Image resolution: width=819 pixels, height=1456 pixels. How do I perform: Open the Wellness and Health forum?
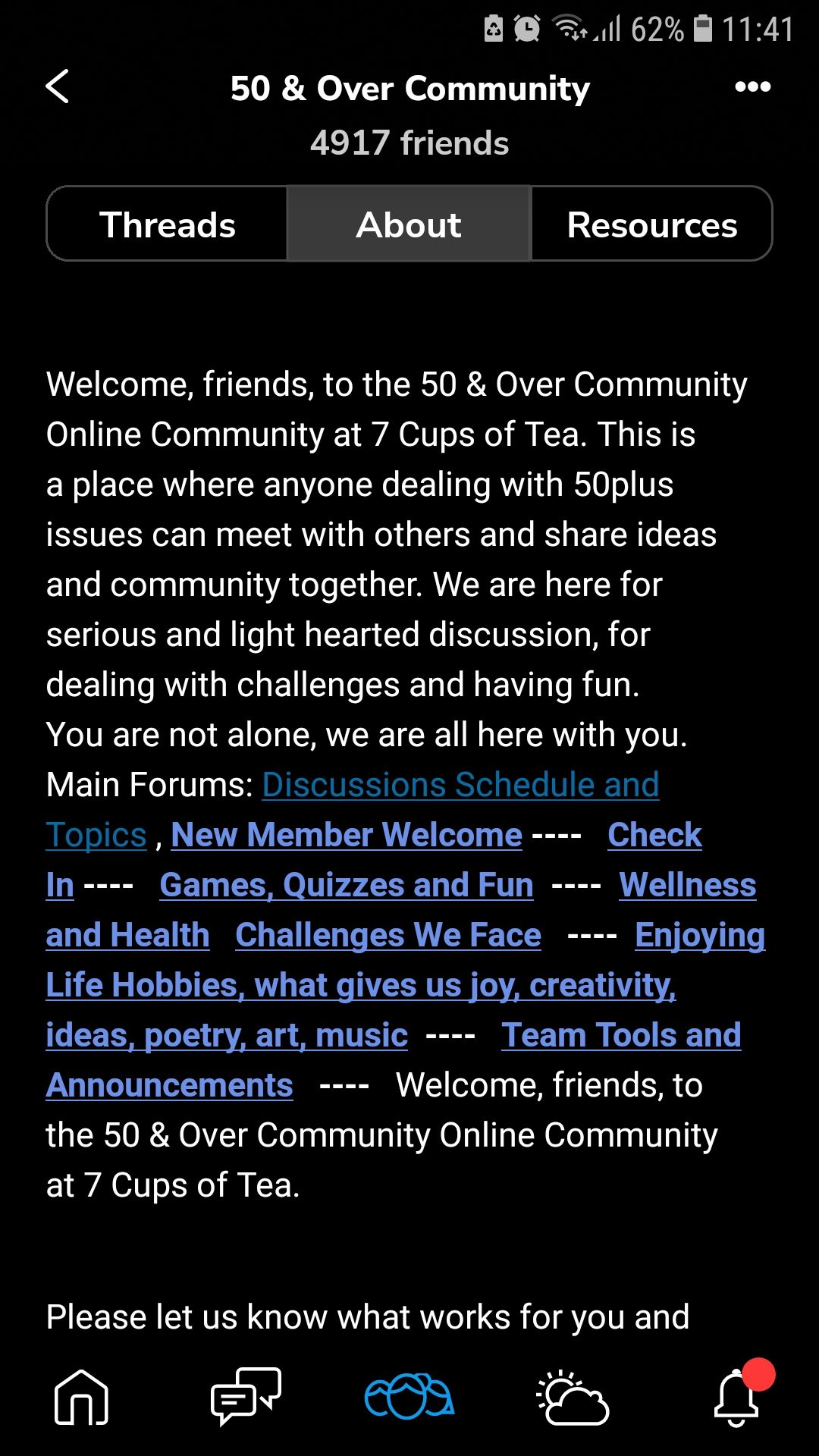(687, 885)
